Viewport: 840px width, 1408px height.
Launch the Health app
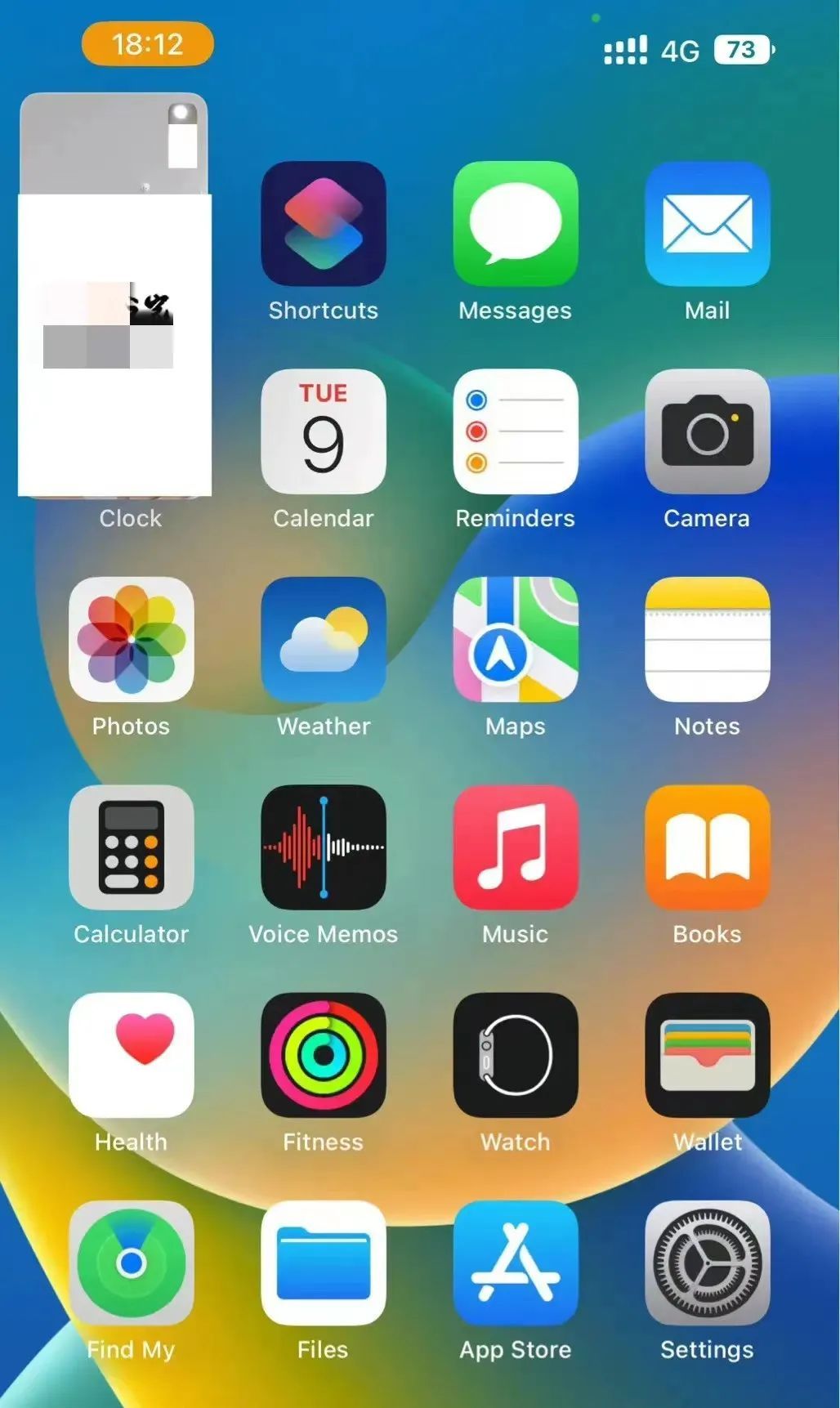(131, 1055)
